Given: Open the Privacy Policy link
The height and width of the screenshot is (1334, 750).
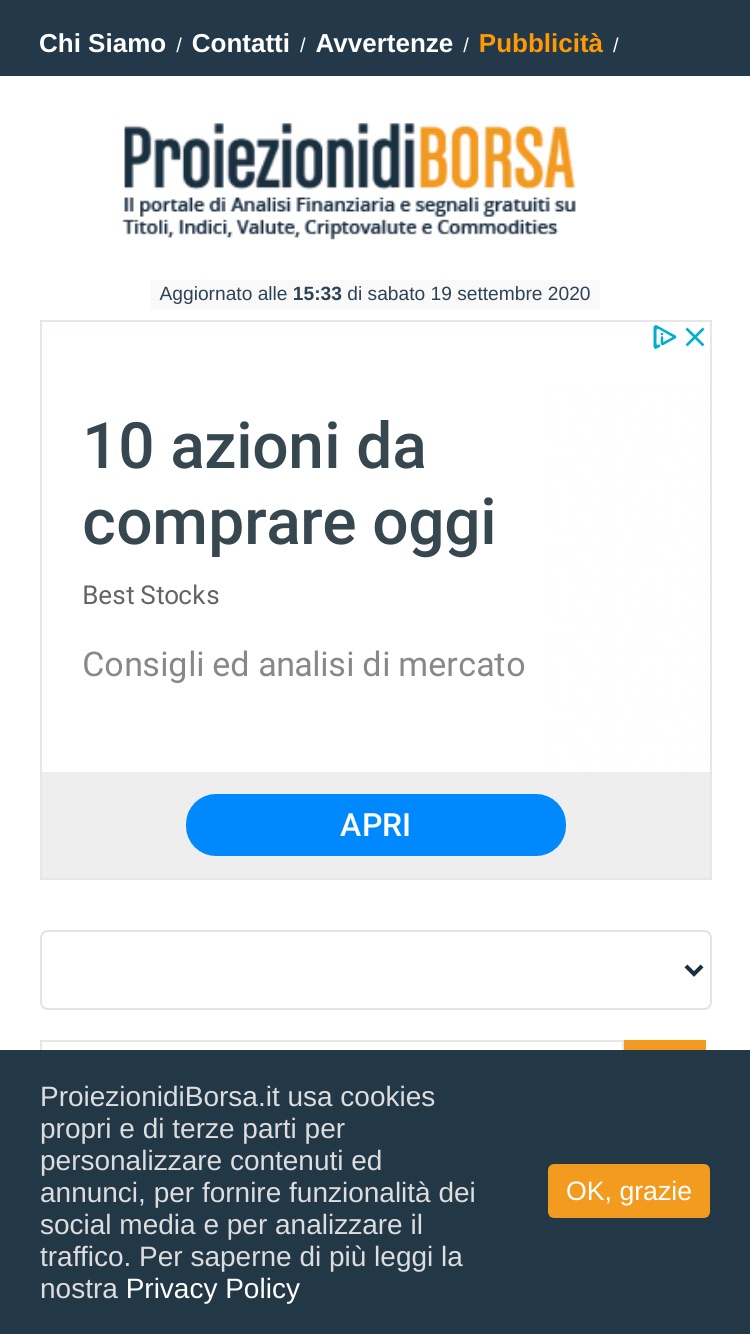Looking at the screenshot, I should point(213,1289).
